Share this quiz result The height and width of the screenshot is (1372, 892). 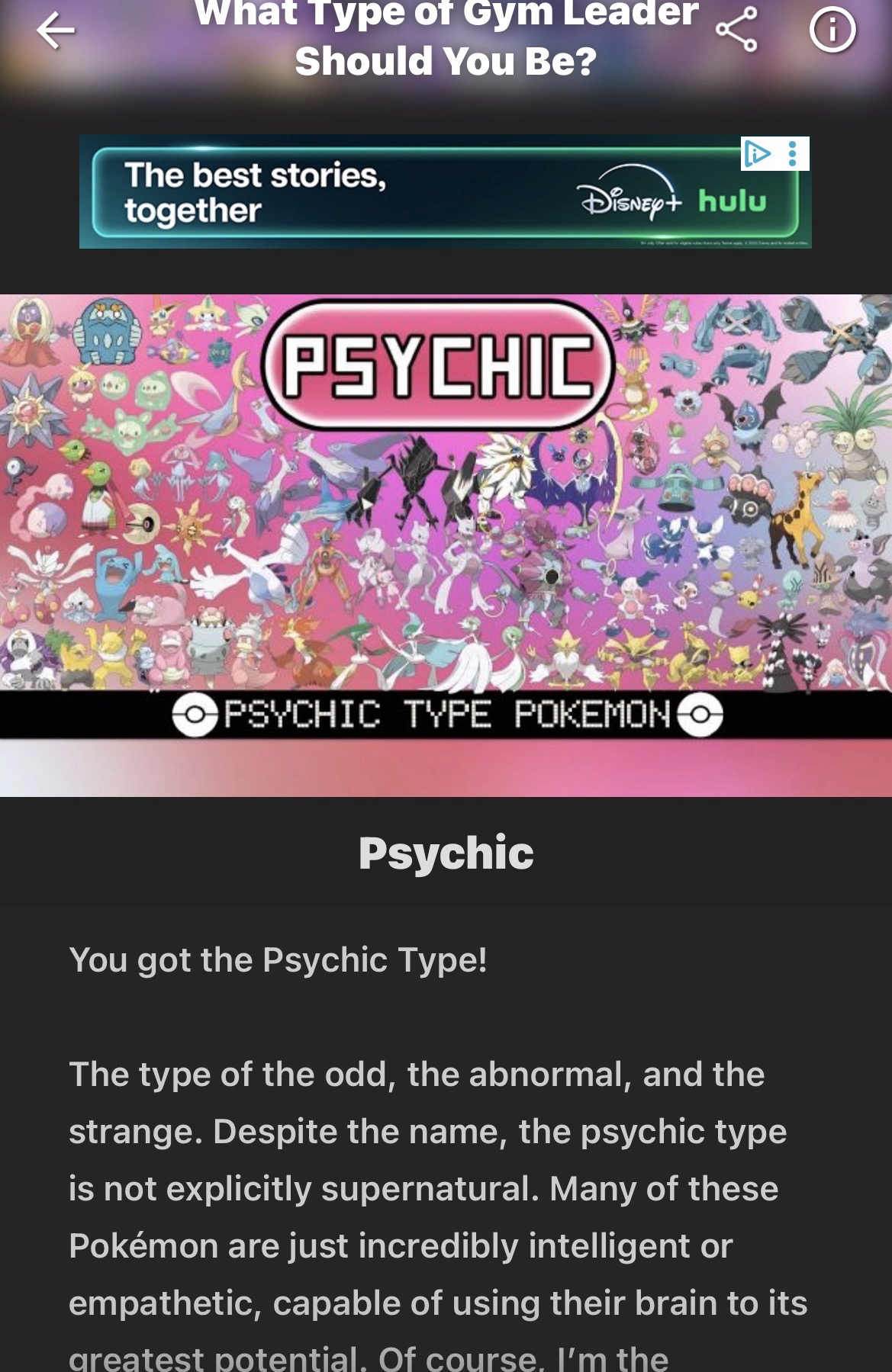[x=736, y=30]
